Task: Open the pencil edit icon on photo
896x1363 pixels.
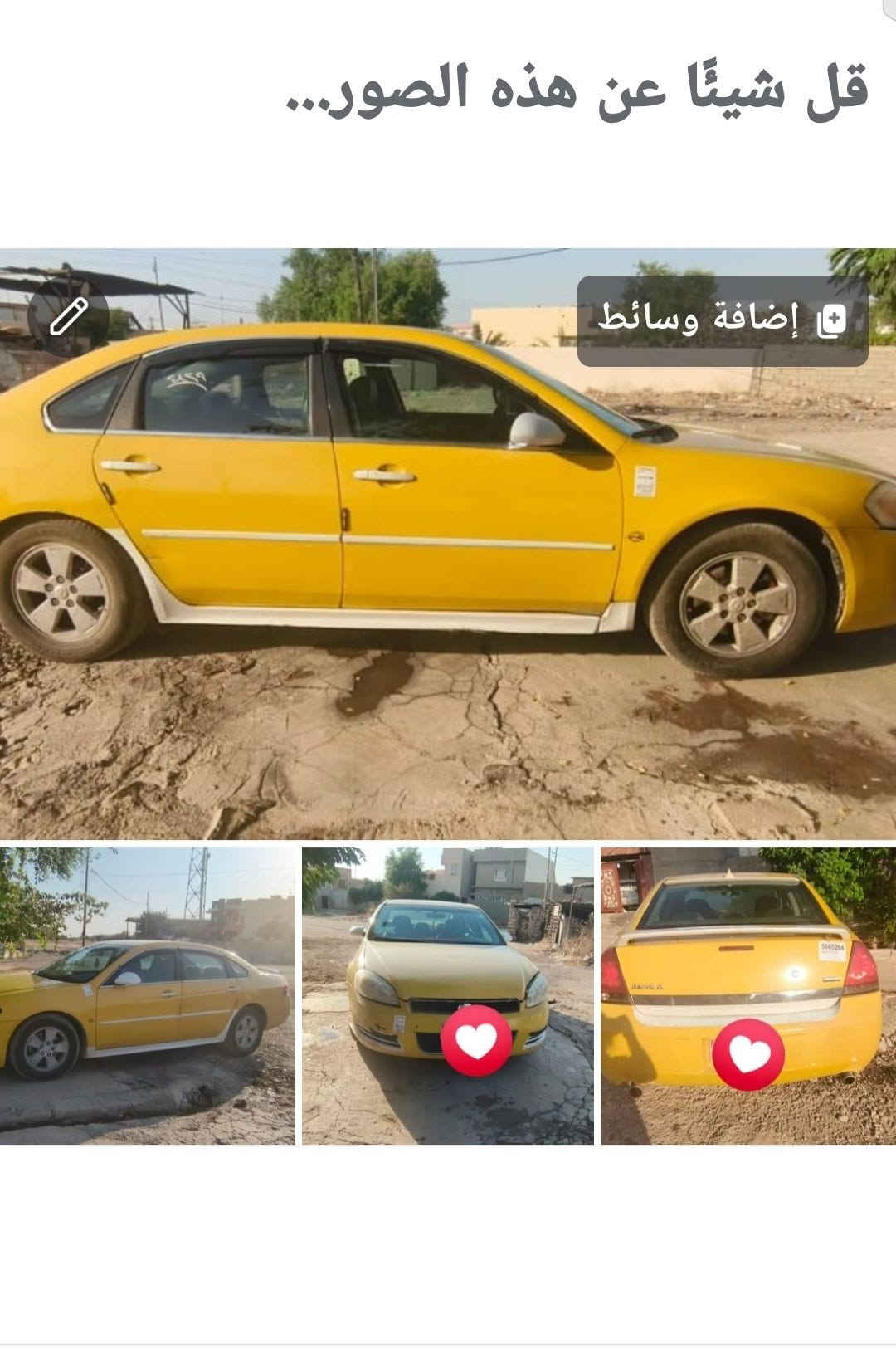Action: [68, 317]
